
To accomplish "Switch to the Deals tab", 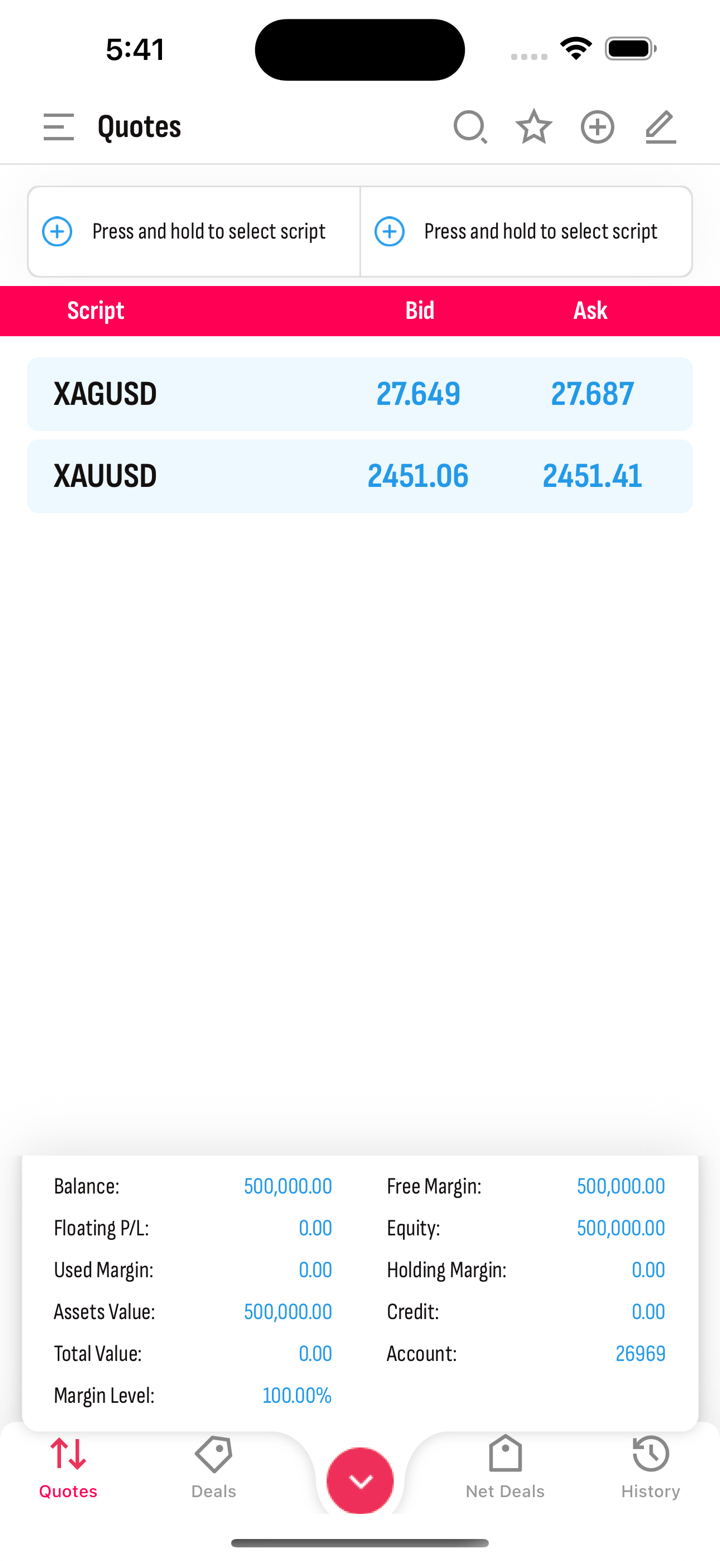I will [x=213, y=1467].
